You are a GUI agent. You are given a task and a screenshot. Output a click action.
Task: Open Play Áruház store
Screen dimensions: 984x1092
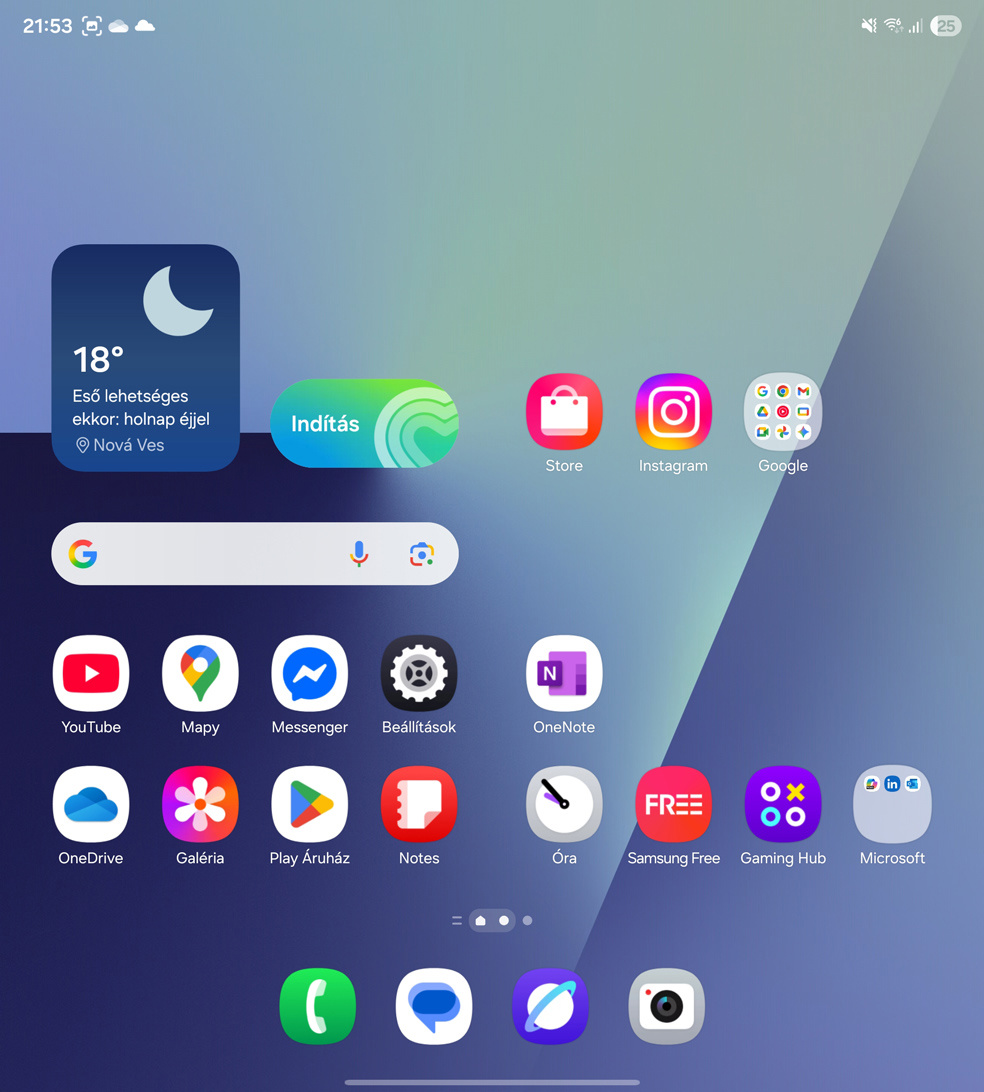pyautogui.click(x=310, y=805)
